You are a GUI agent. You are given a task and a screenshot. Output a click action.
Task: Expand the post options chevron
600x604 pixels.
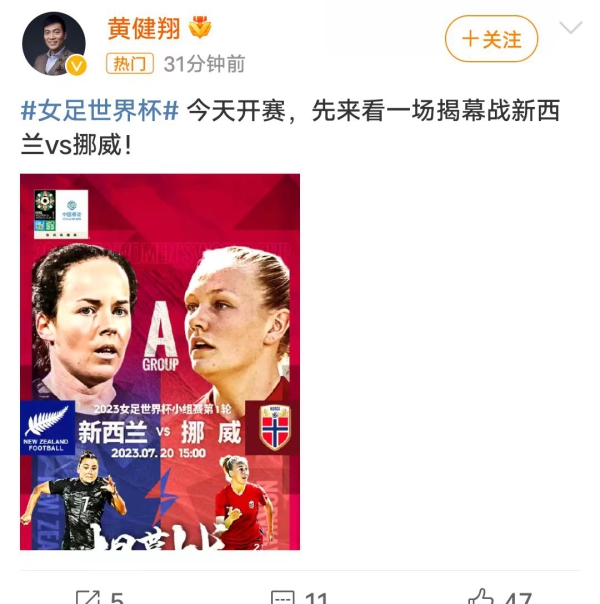(570, 28)
